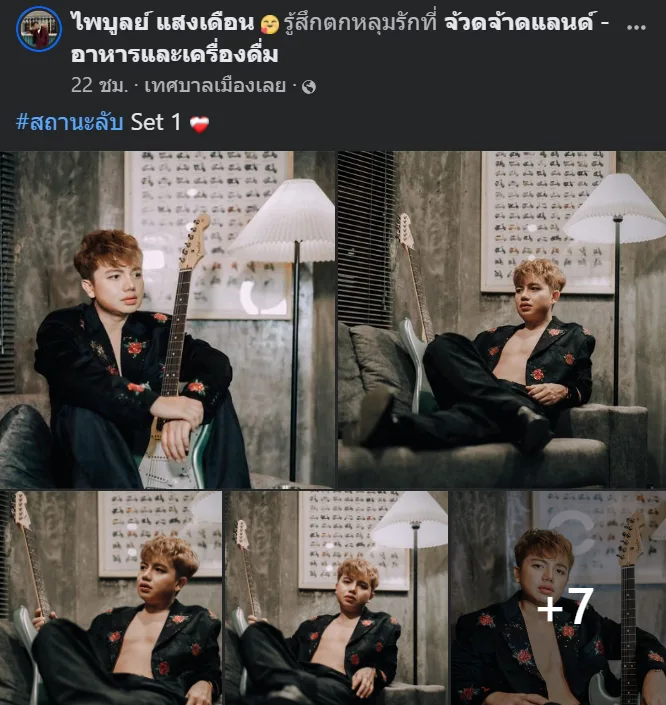
Task: Open the bottom-middle photo with lamp
Action: tap(335, 598)
